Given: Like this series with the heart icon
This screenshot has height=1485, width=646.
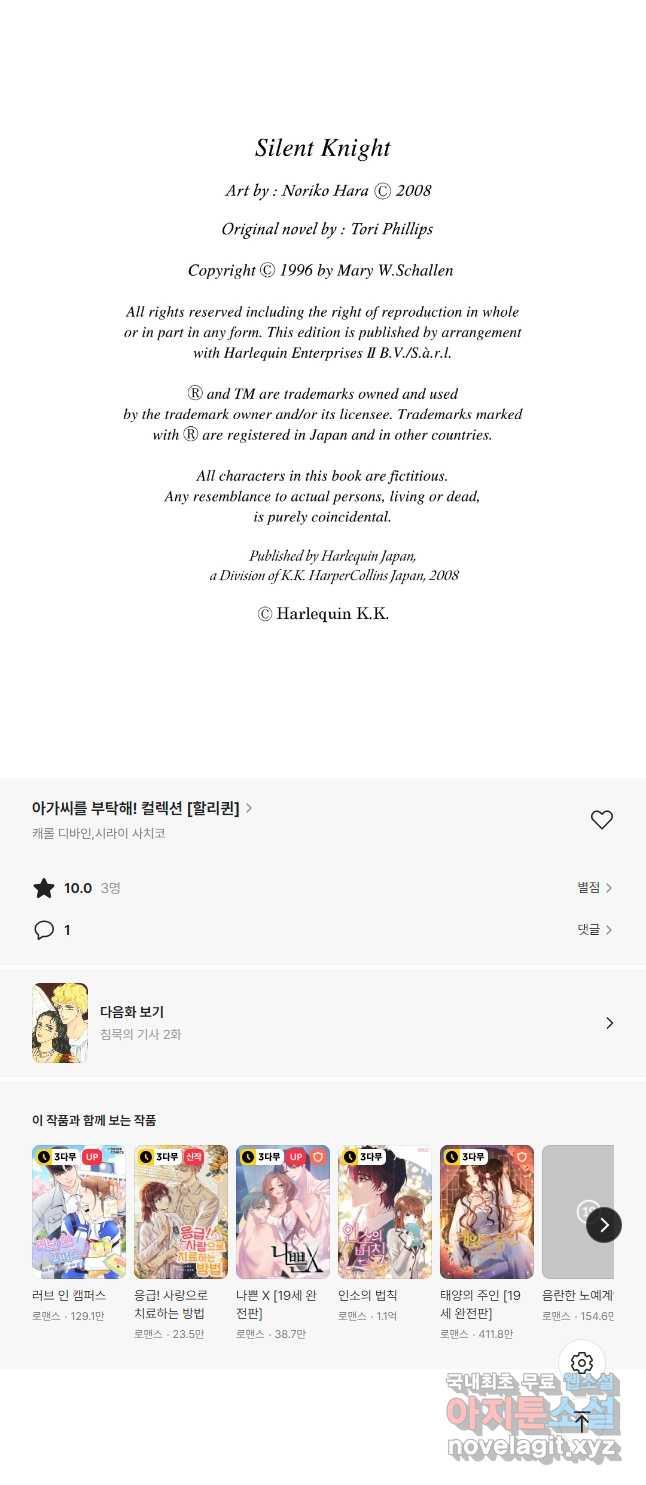Looking at the screenshot, I should (601, 820).
